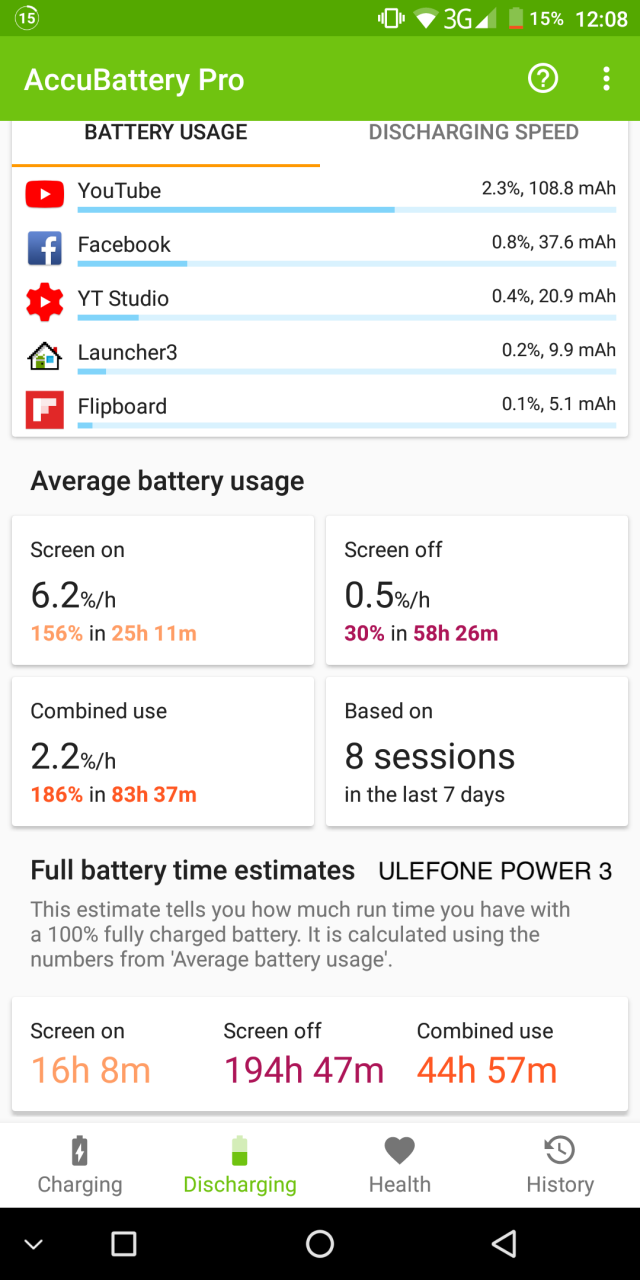Tap the Launcher3 usage row

(320, 356)
